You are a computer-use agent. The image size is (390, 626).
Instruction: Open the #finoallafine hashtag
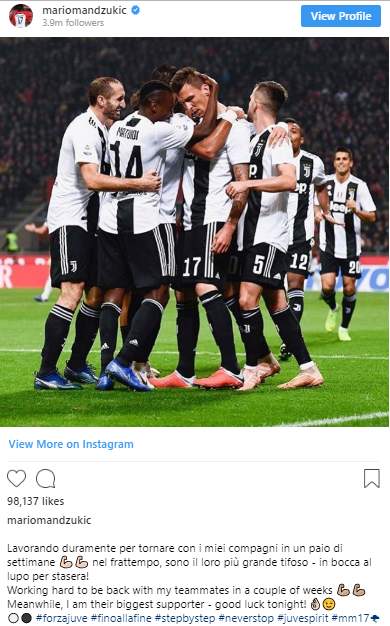121,618
